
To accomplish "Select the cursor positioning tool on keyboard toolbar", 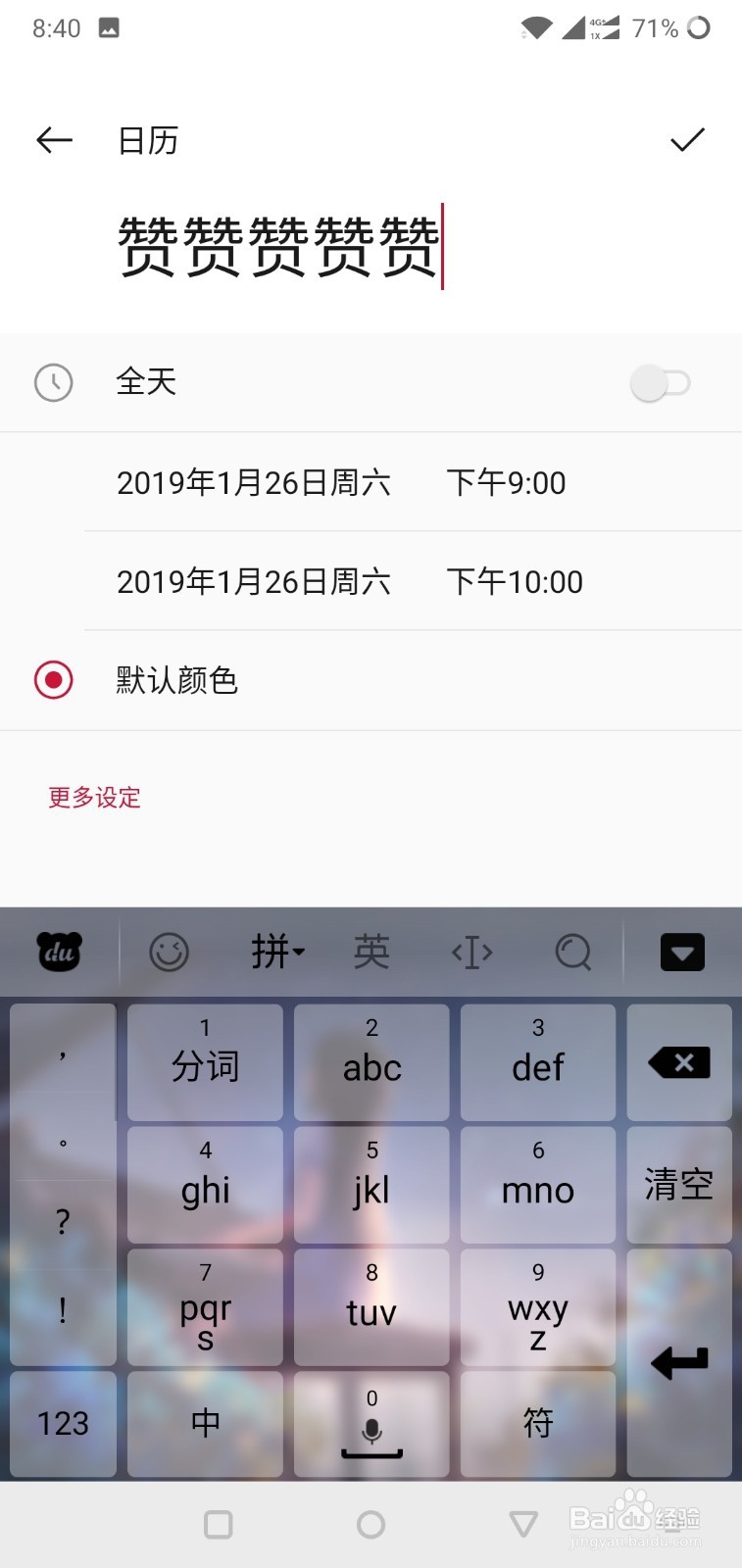I will [471, 951].
